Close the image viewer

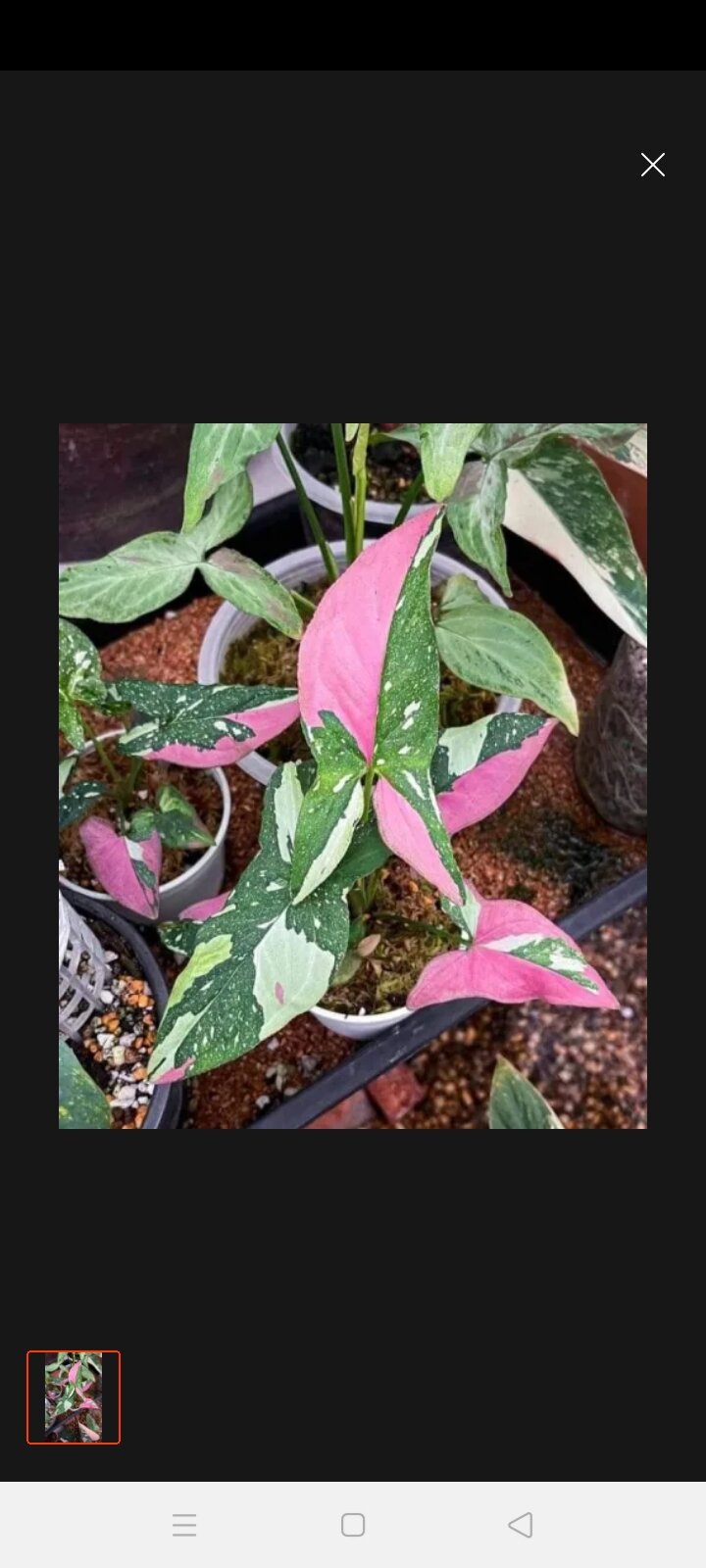(652, 165)
